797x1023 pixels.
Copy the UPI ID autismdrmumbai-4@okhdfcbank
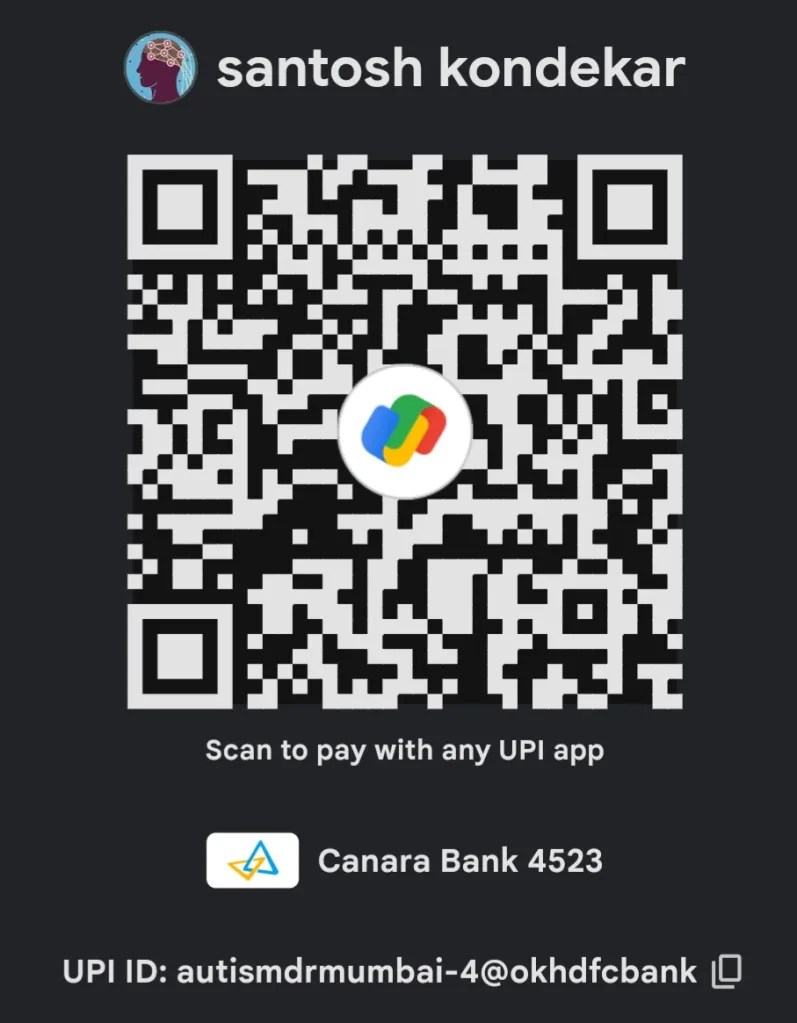(x=726, y=970)
